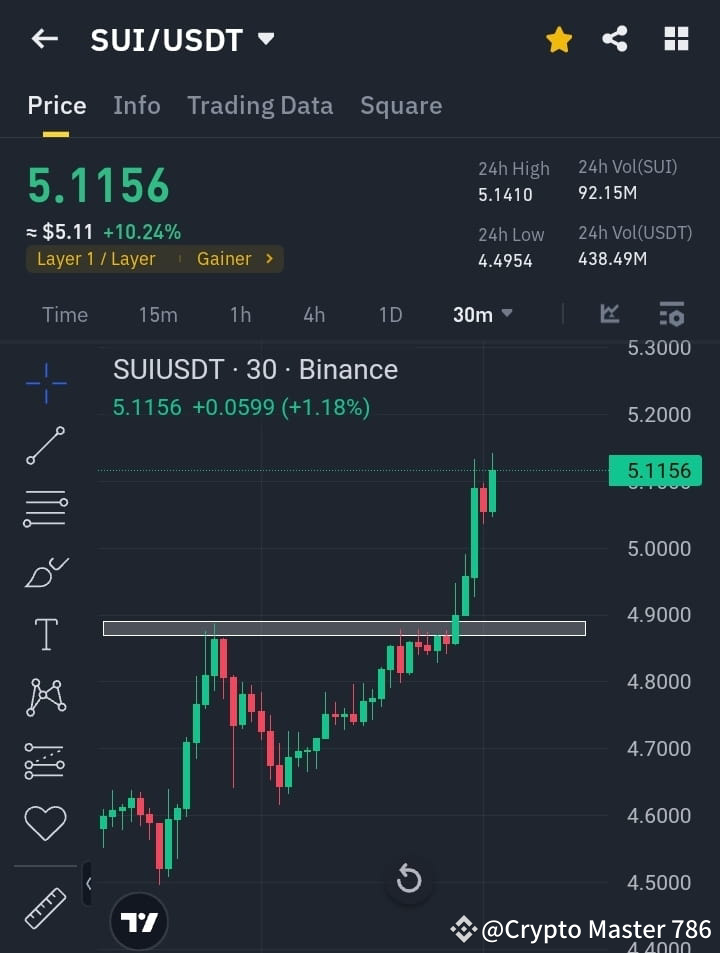Viewport: 720px width, 953px height.
Task: Open the Square tab
Action: pyautogui.click(x=401, y=105)
